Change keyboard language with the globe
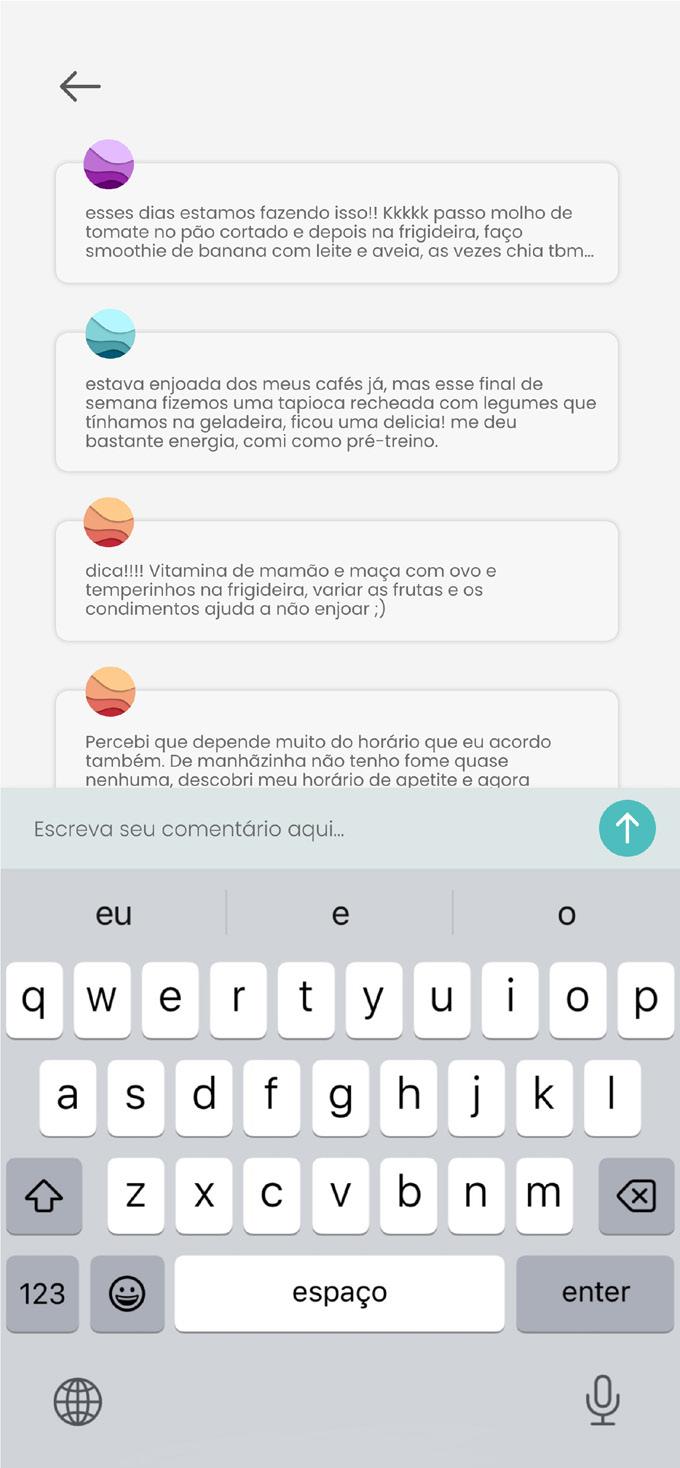 (x=78, y=1401)
